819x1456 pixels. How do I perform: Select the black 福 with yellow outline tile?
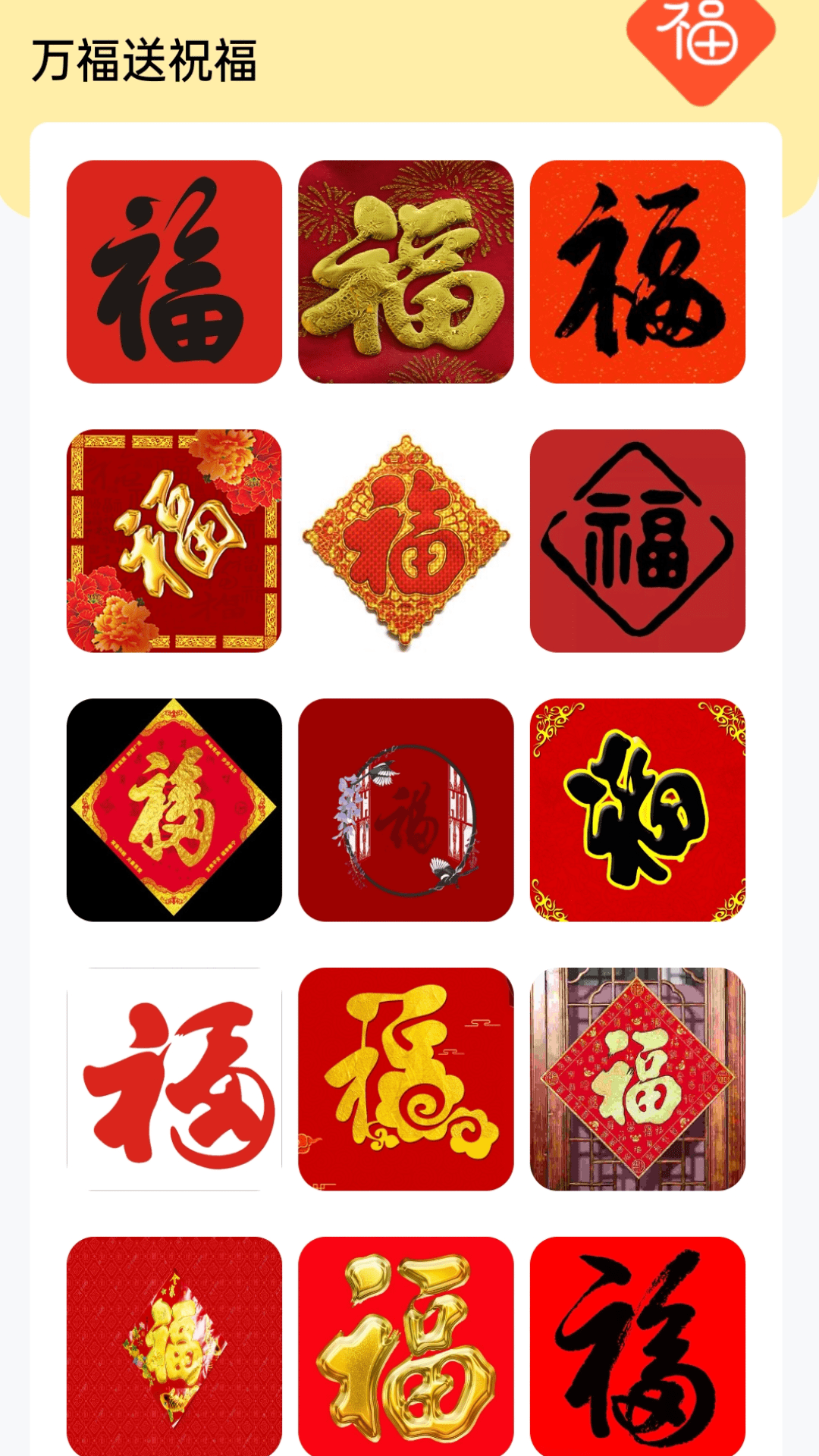[x=638, y=810]
